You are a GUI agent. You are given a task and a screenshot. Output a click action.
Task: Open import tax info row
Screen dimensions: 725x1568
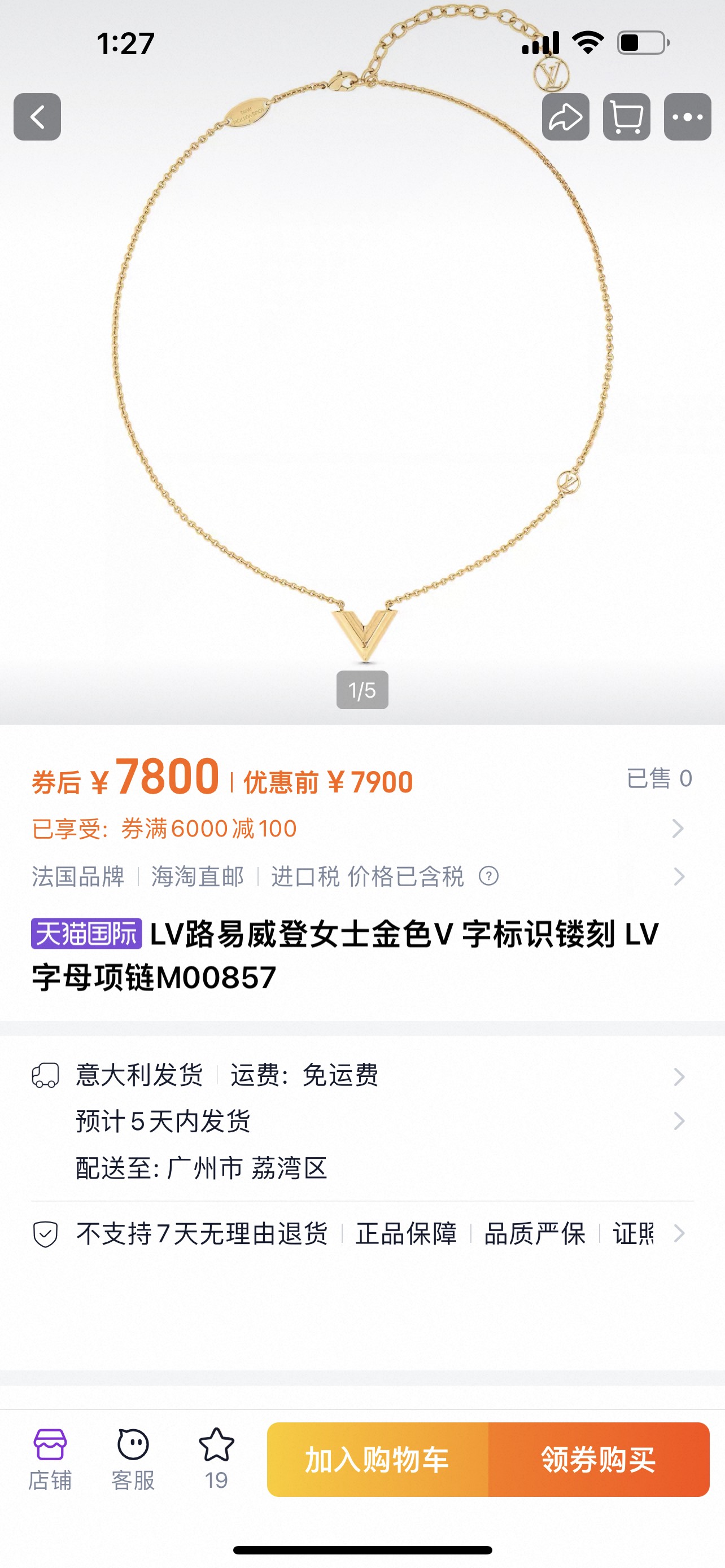[x=359, y=877]
